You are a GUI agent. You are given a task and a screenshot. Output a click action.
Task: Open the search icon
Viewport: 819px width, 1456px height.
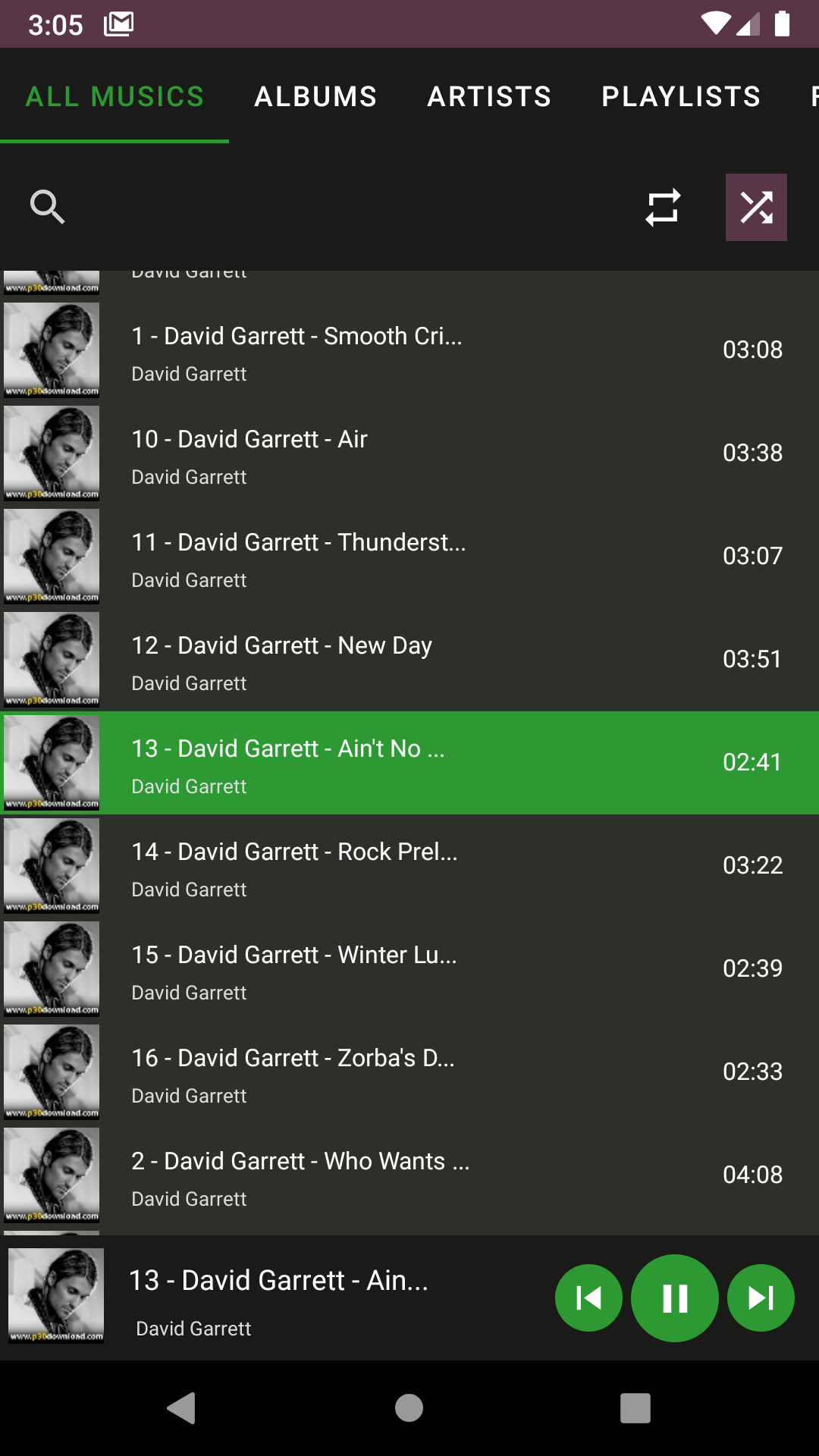tap(48, 207)
